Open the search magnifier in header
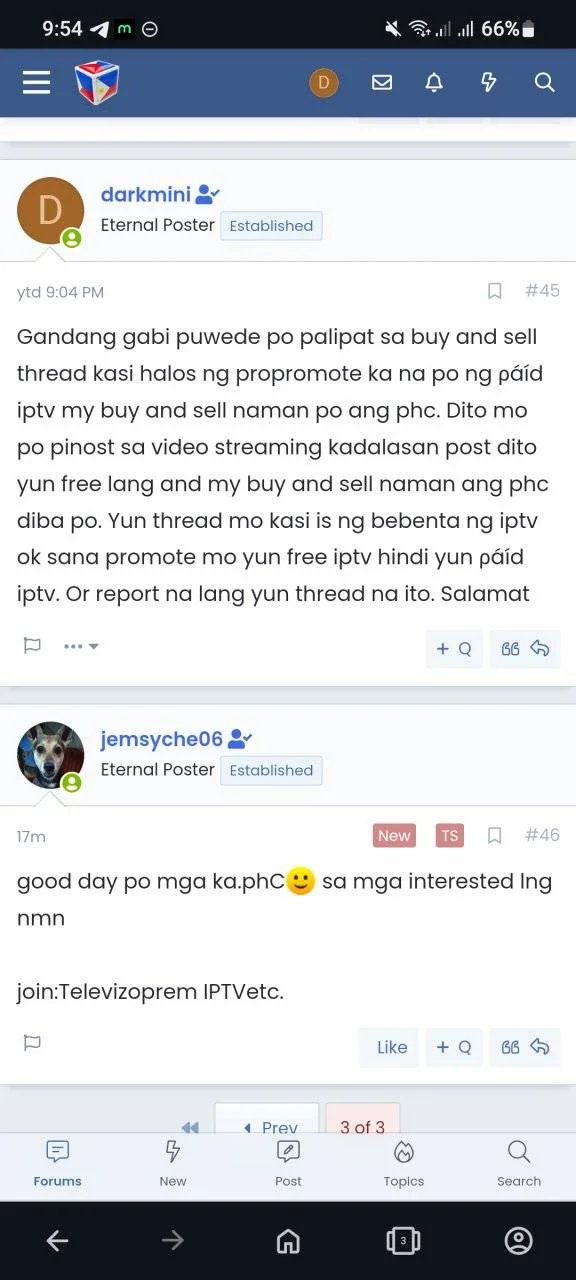The width and height of the screenshot is (576, 1280). coord(544,82)
